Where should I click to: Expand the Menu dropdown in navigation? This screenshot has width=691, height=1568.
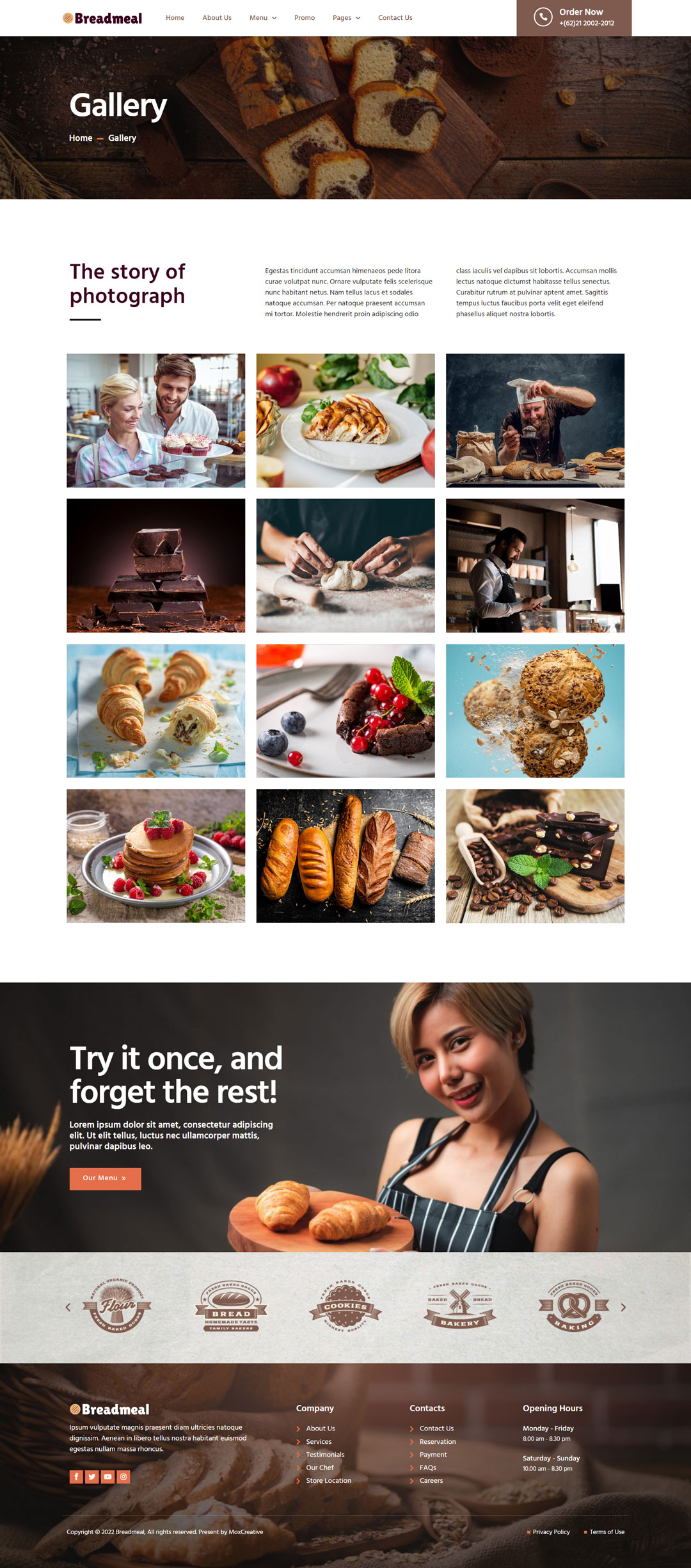click(262, 18)
